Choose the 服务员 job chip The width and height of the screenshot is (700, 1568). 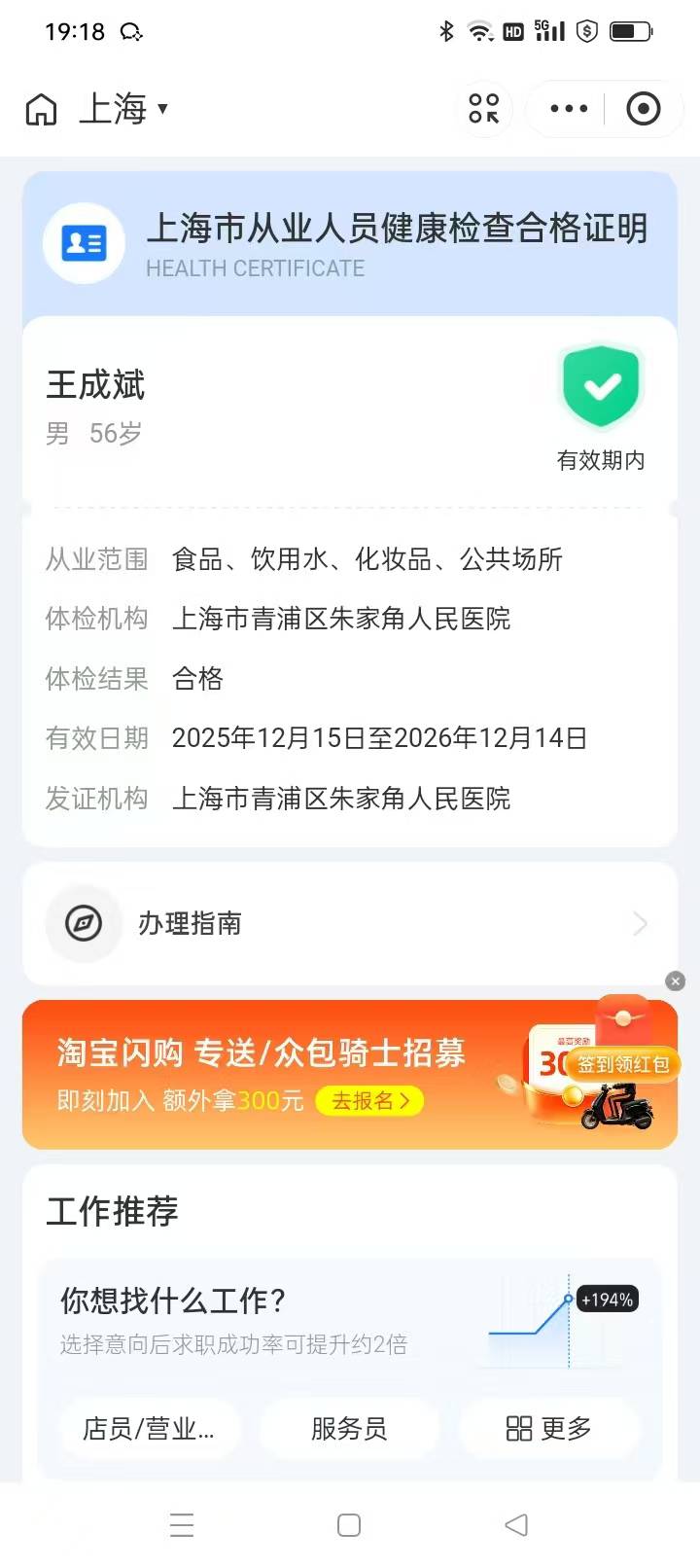point(349,1428)
